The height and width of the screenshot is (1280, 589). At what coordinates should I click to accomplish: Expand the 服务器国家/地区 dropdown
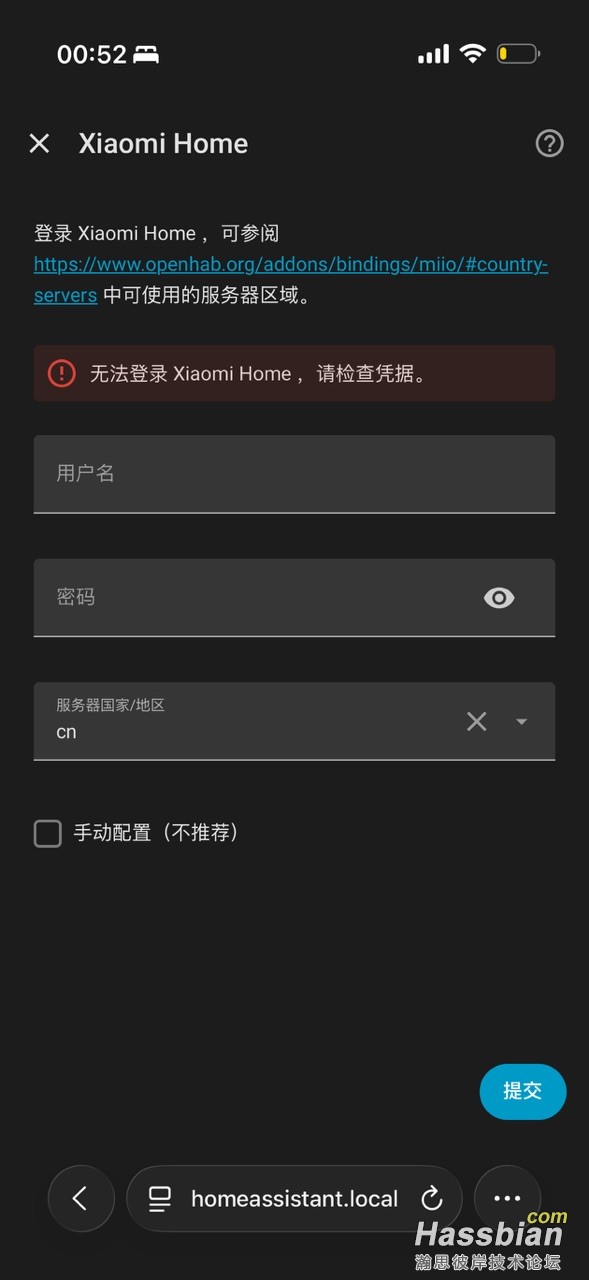(521, 722)
